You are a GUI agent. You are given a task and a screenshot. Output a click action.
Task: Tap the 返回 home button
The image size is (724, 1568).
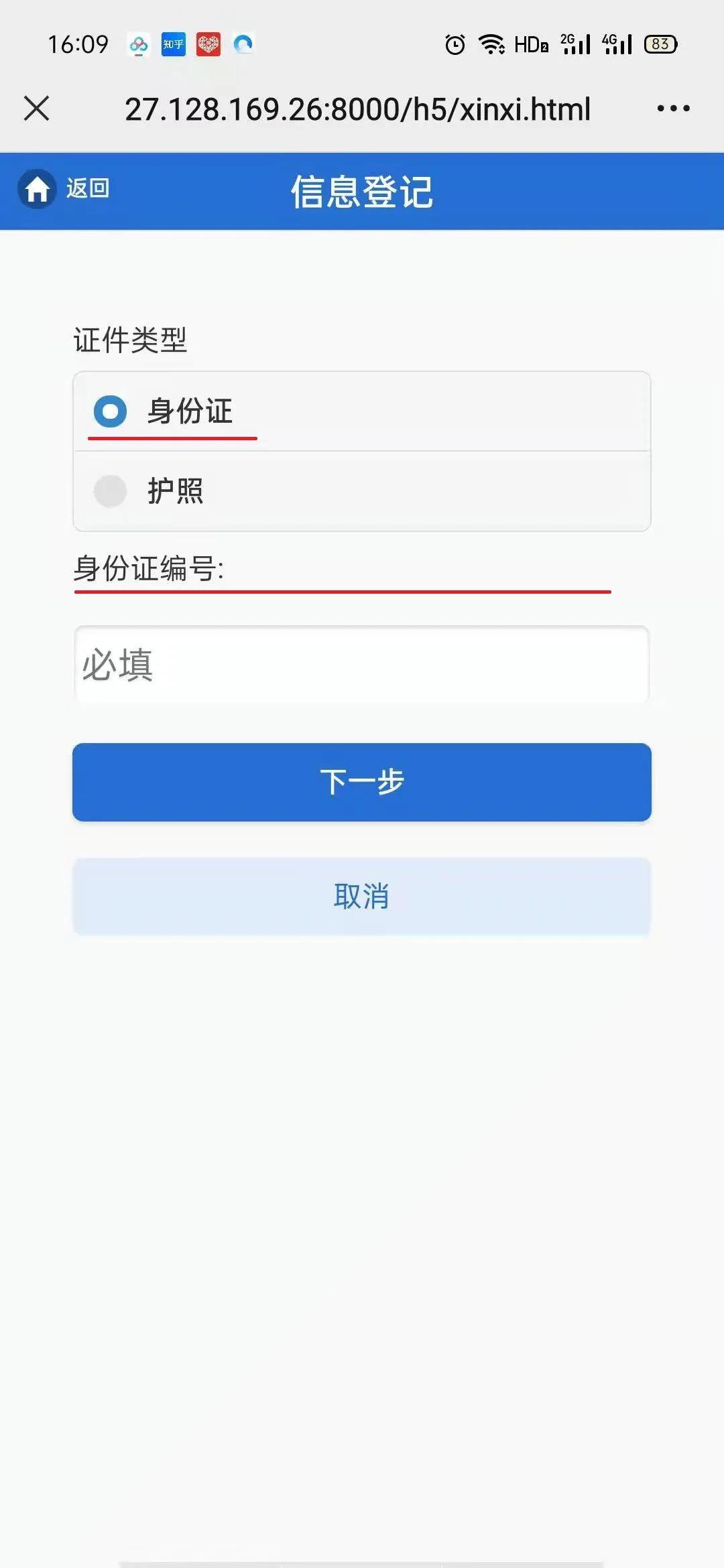click(64, 189)
